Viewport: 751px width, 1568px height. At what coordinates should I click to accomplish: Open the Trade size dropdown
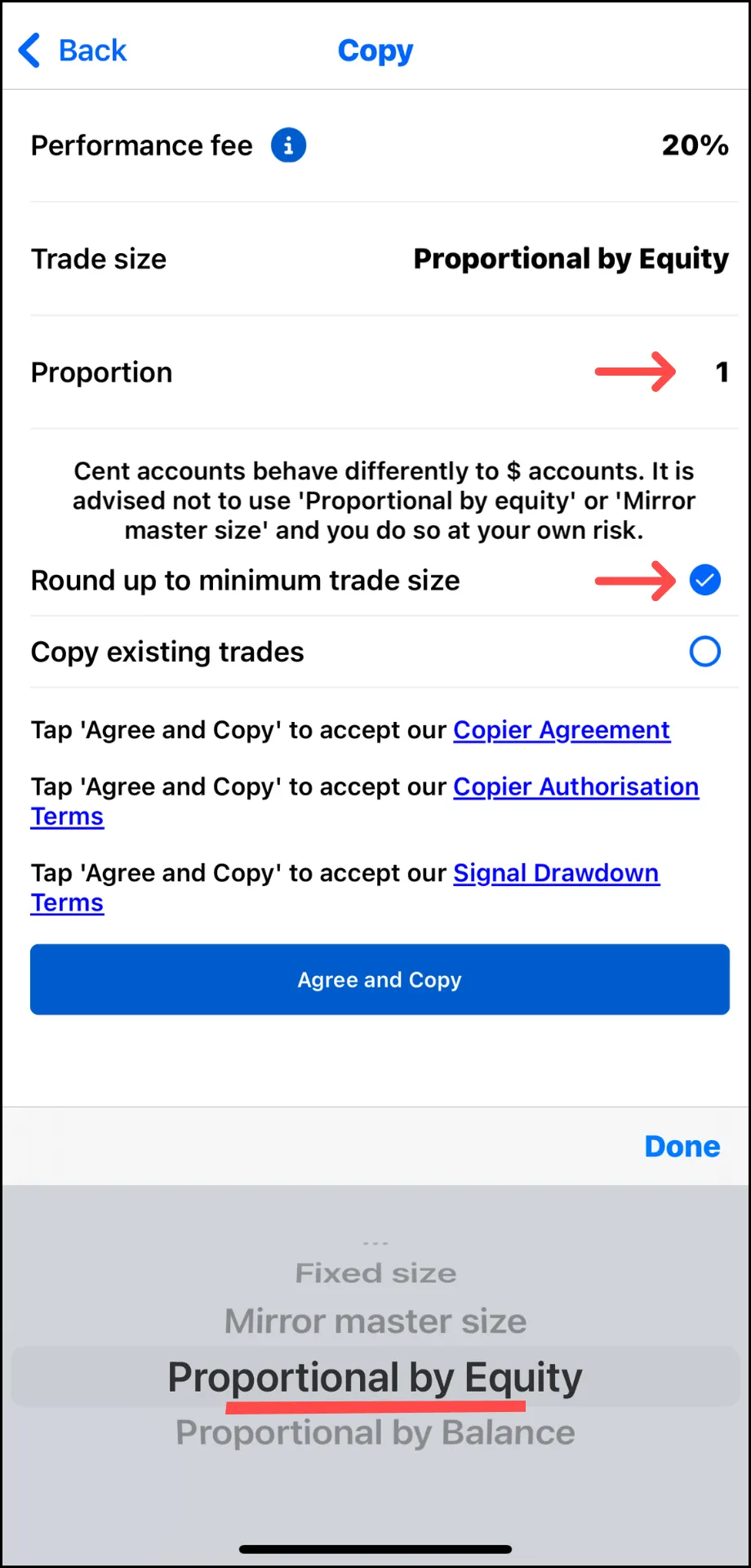[x=570, y=259]
